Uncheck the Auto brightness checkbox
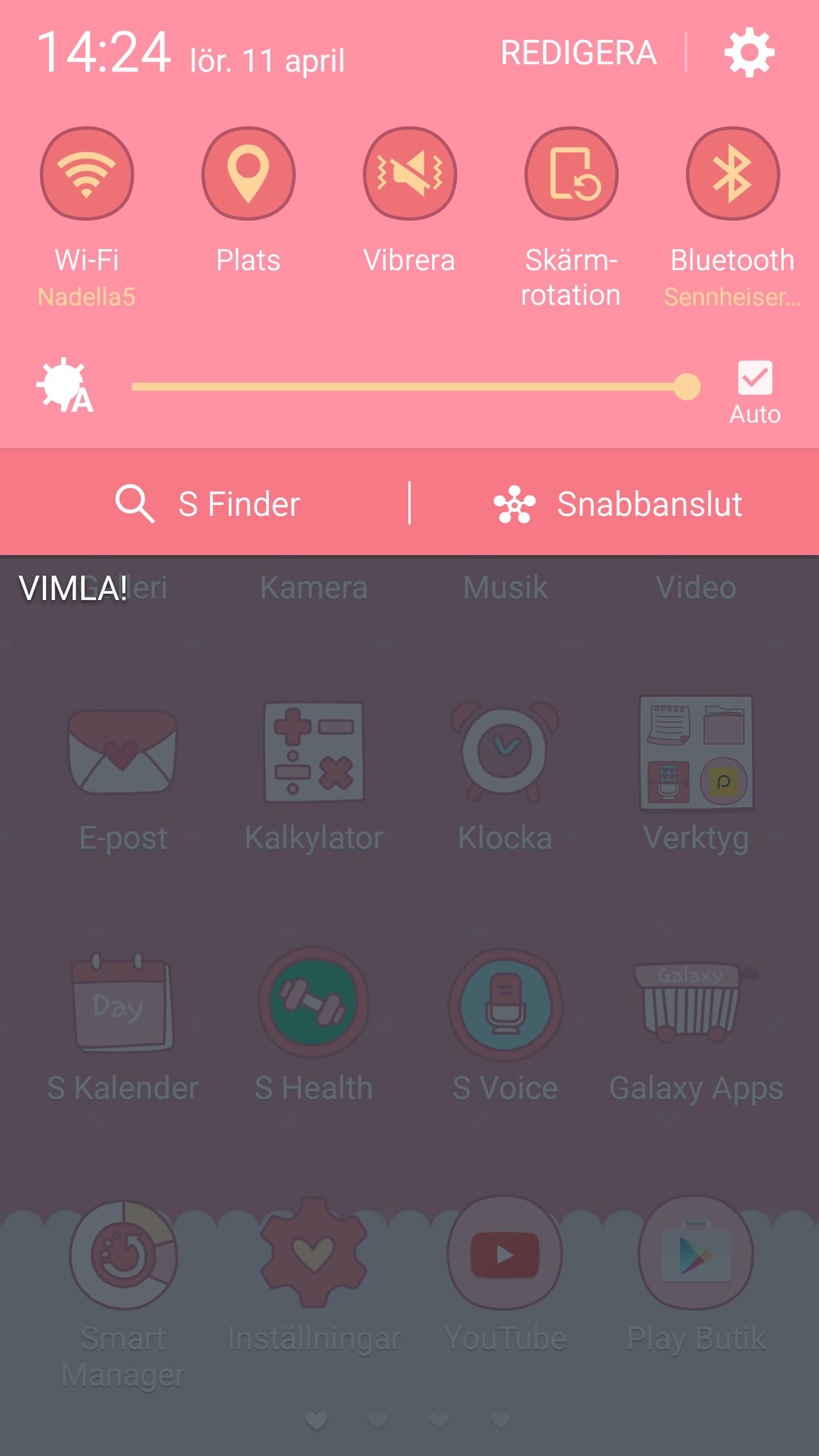 coord(755,378)
